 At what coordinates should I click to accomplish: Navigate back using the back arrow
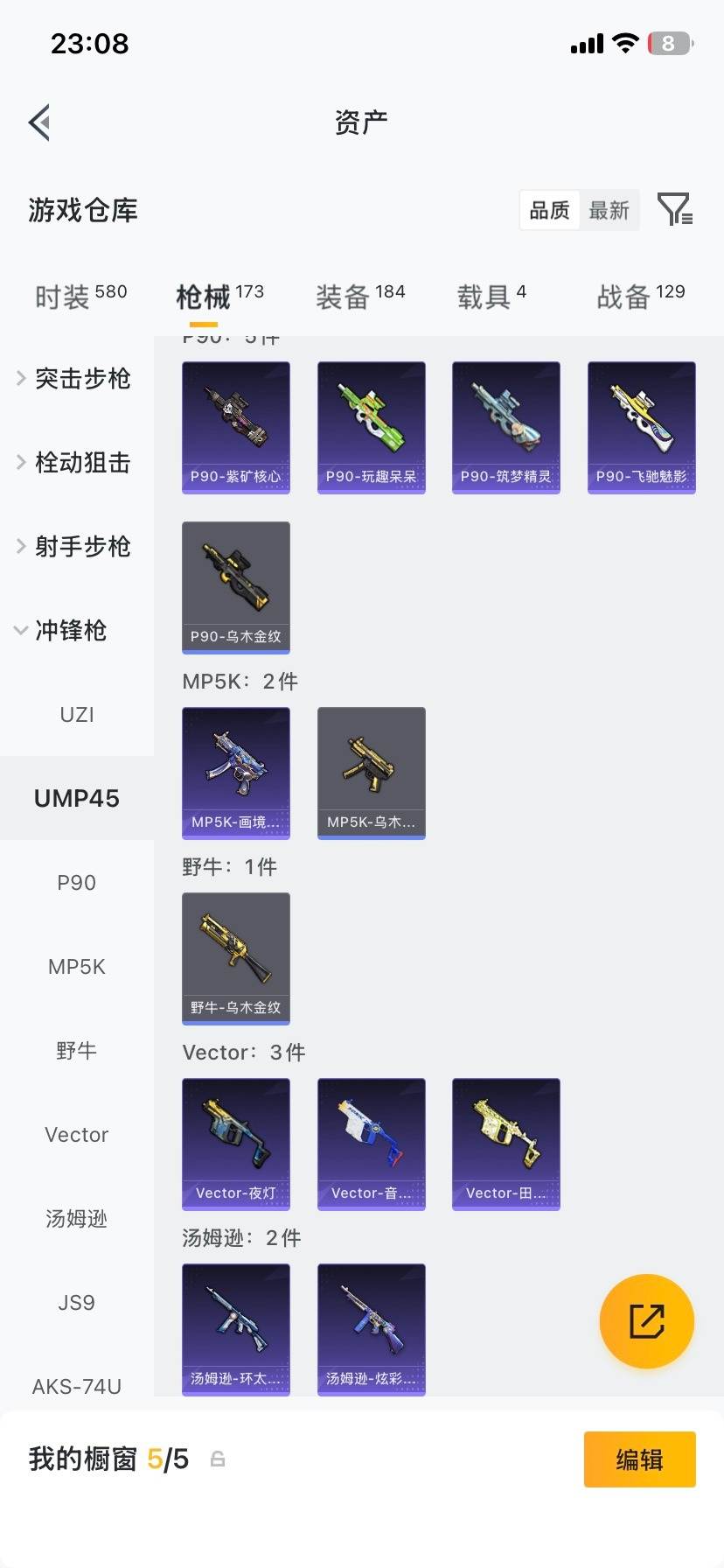[38, 122]
